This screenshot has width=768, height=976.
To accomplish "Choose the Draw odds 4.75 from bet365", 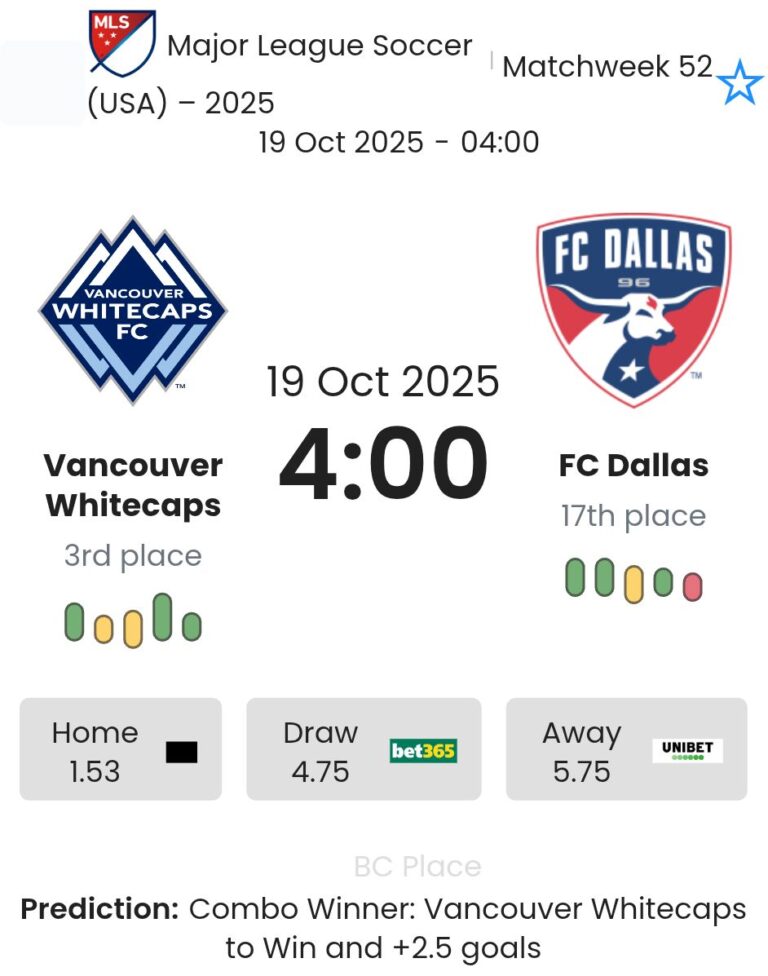I will 363,750.
